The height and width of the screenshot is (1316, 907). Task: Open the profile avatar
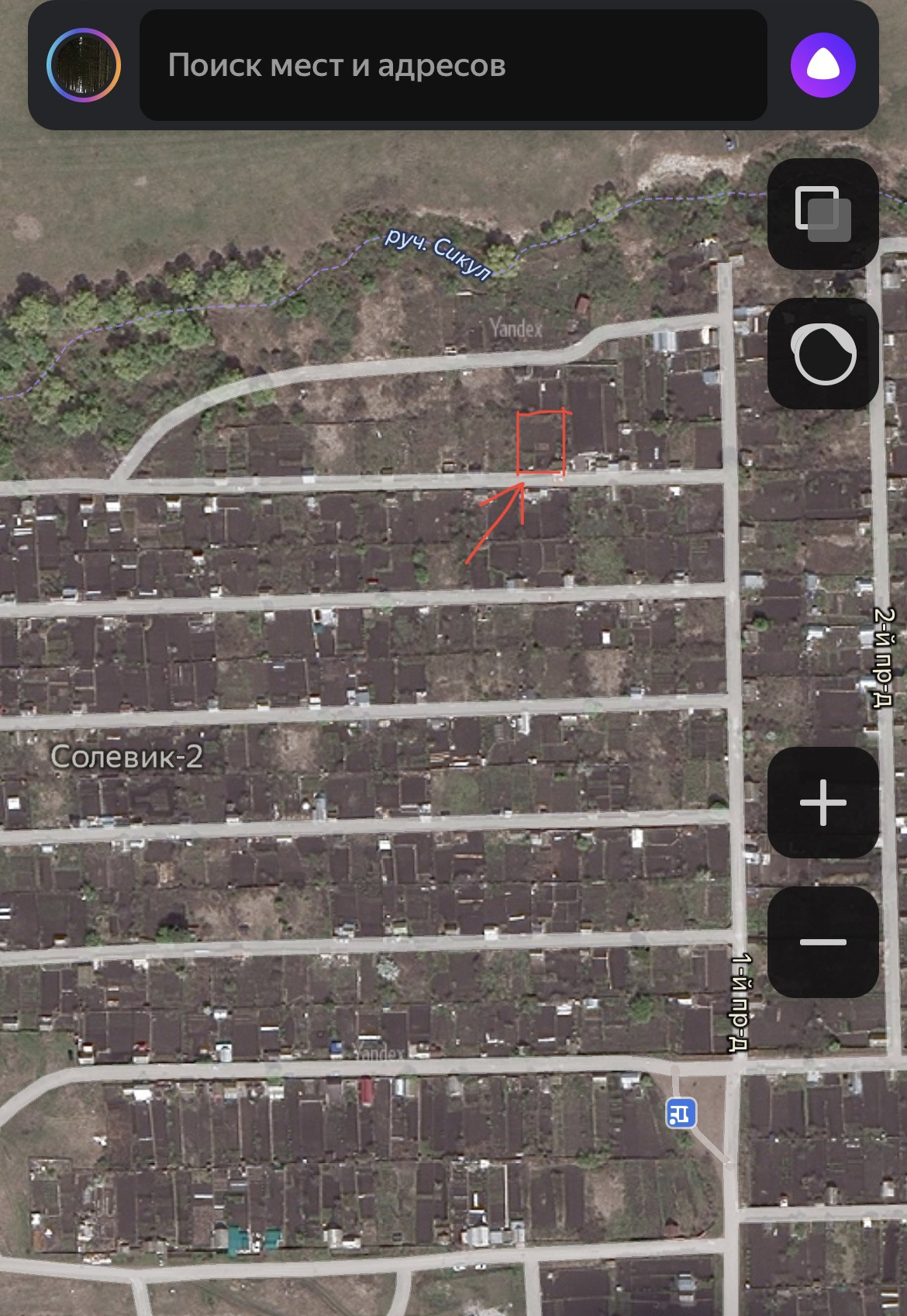pos(84,65)
